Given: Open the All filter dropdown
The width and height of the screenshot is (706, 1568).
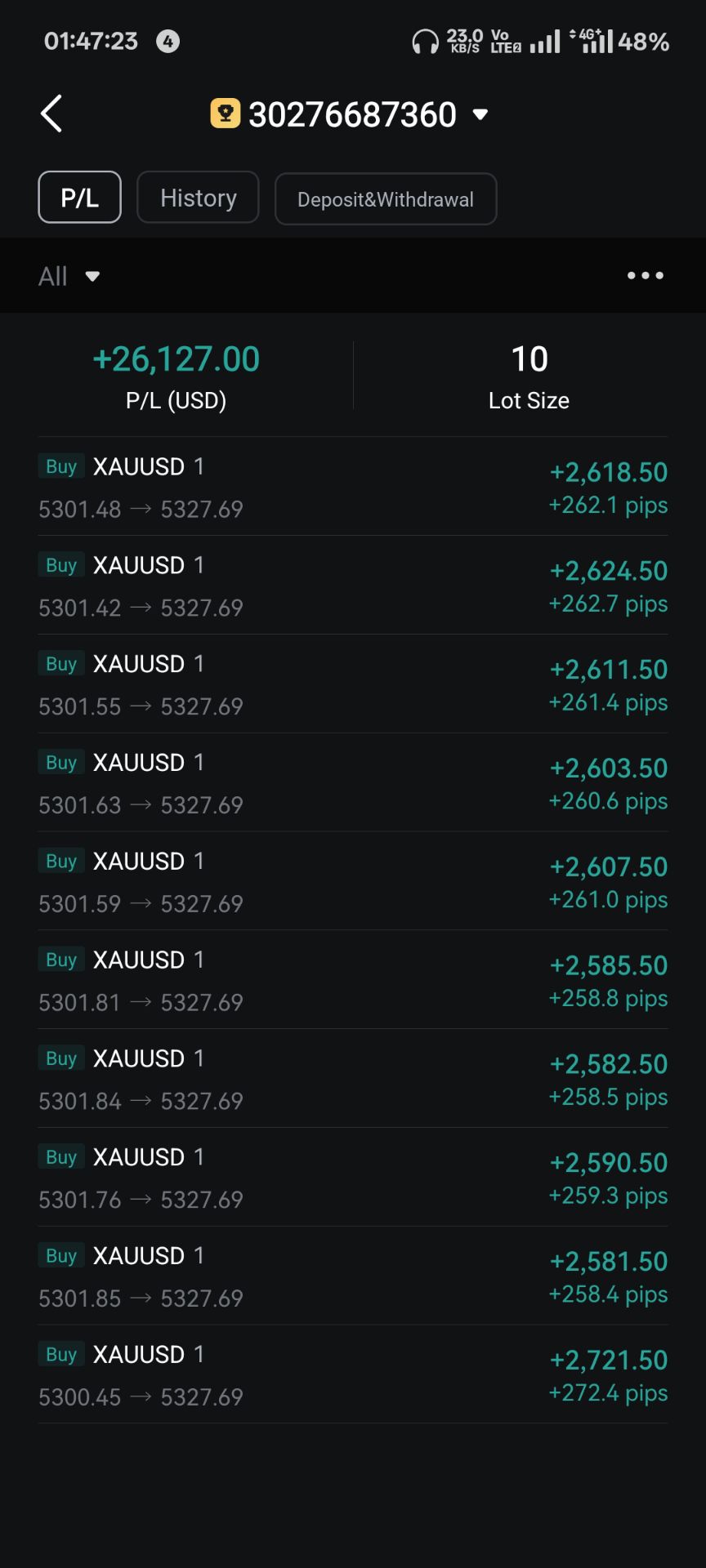Looking at the screenshot, I should (x=69, y=276).
